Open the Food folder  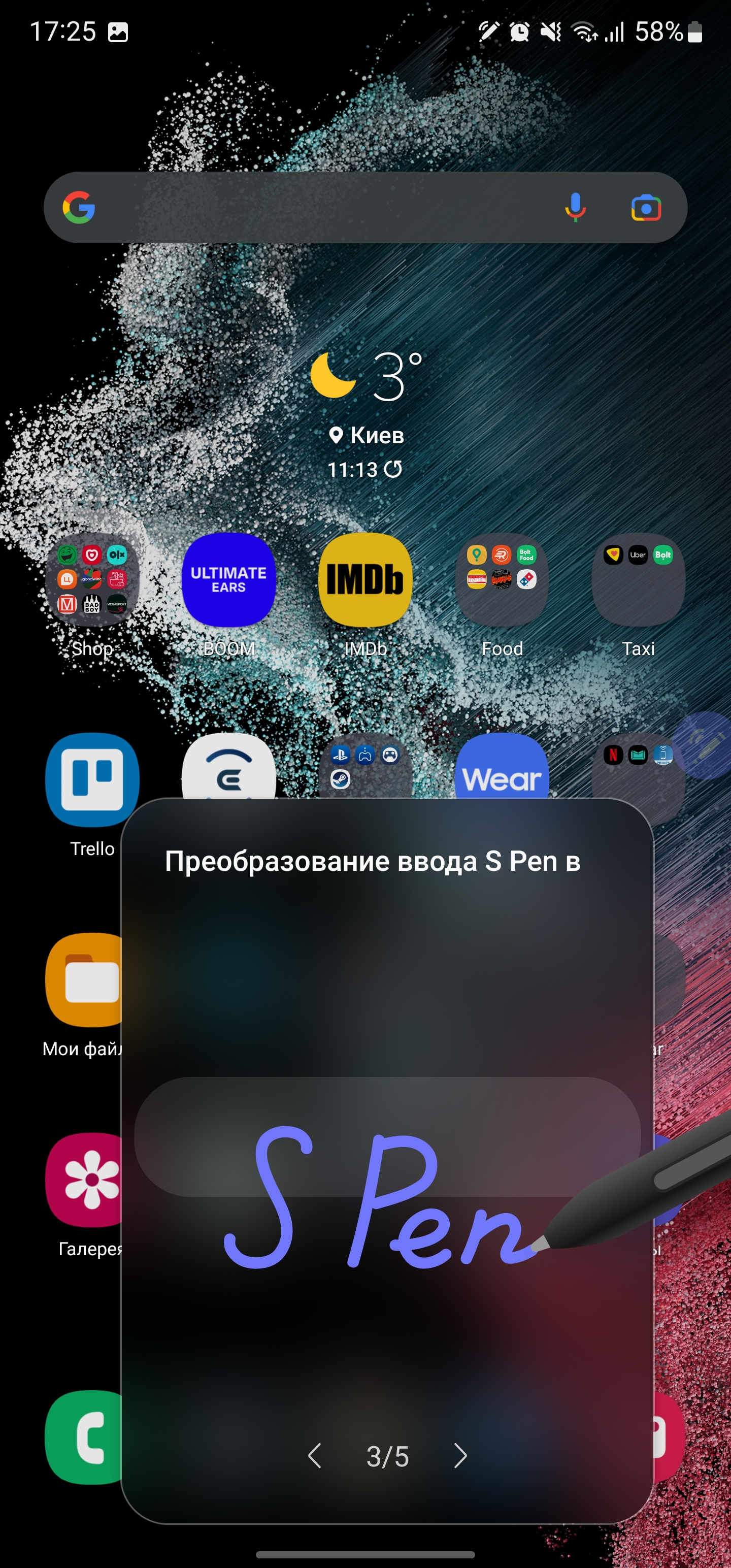click(x=502, y=580)
